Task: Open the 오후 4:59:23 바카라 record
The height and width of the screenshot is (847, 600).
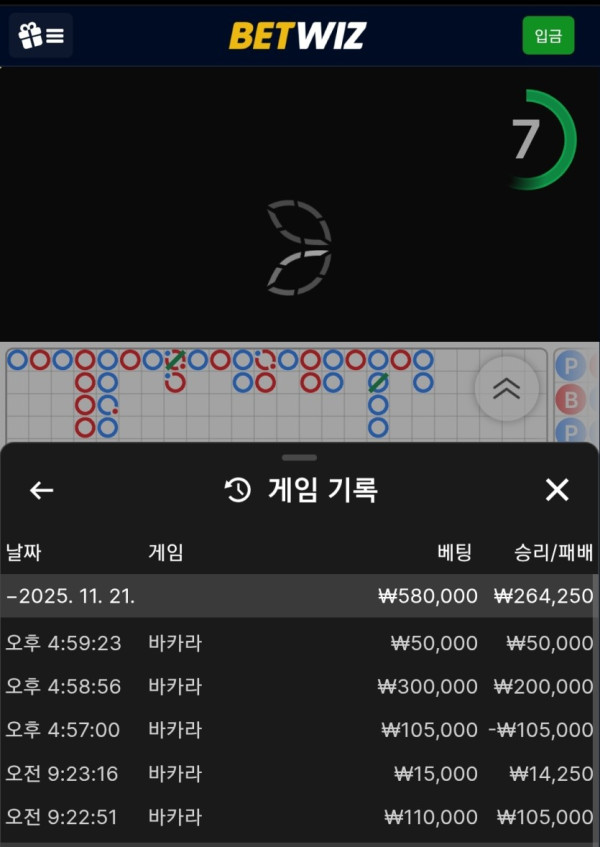Action: (298, 643)
